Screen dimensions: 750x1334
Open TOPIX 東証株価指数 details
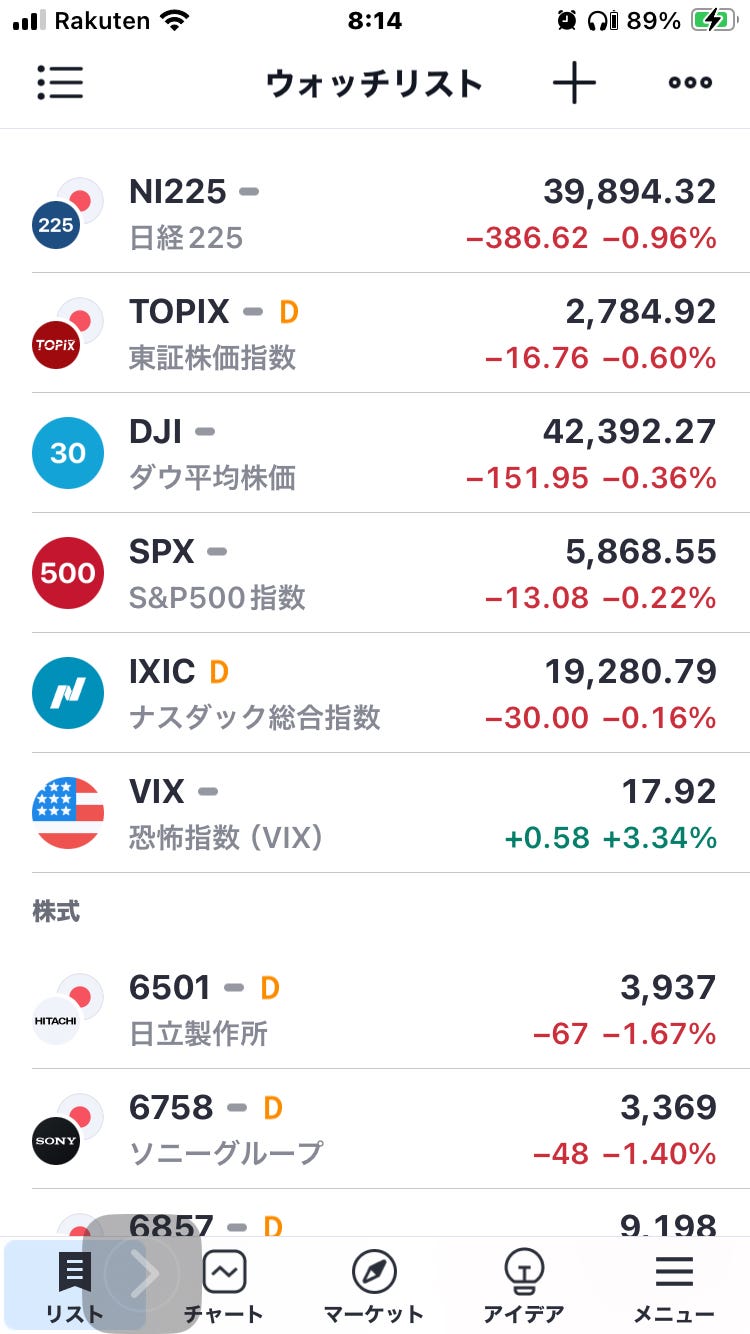(x=375, y=333)
